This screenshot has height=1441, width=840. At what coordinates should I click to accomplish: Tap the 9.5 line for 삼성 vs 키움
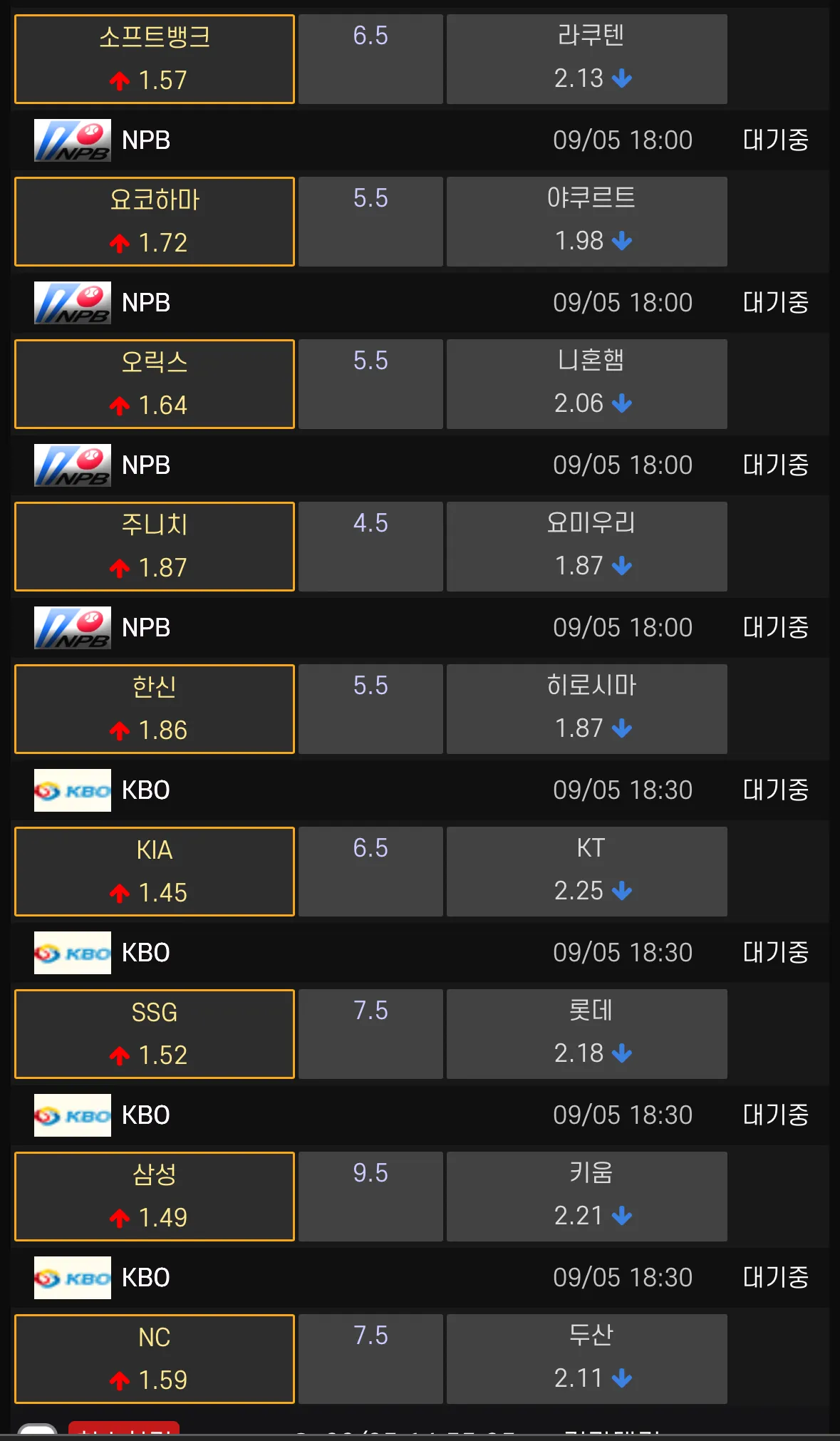click(x=370, y=1197)
